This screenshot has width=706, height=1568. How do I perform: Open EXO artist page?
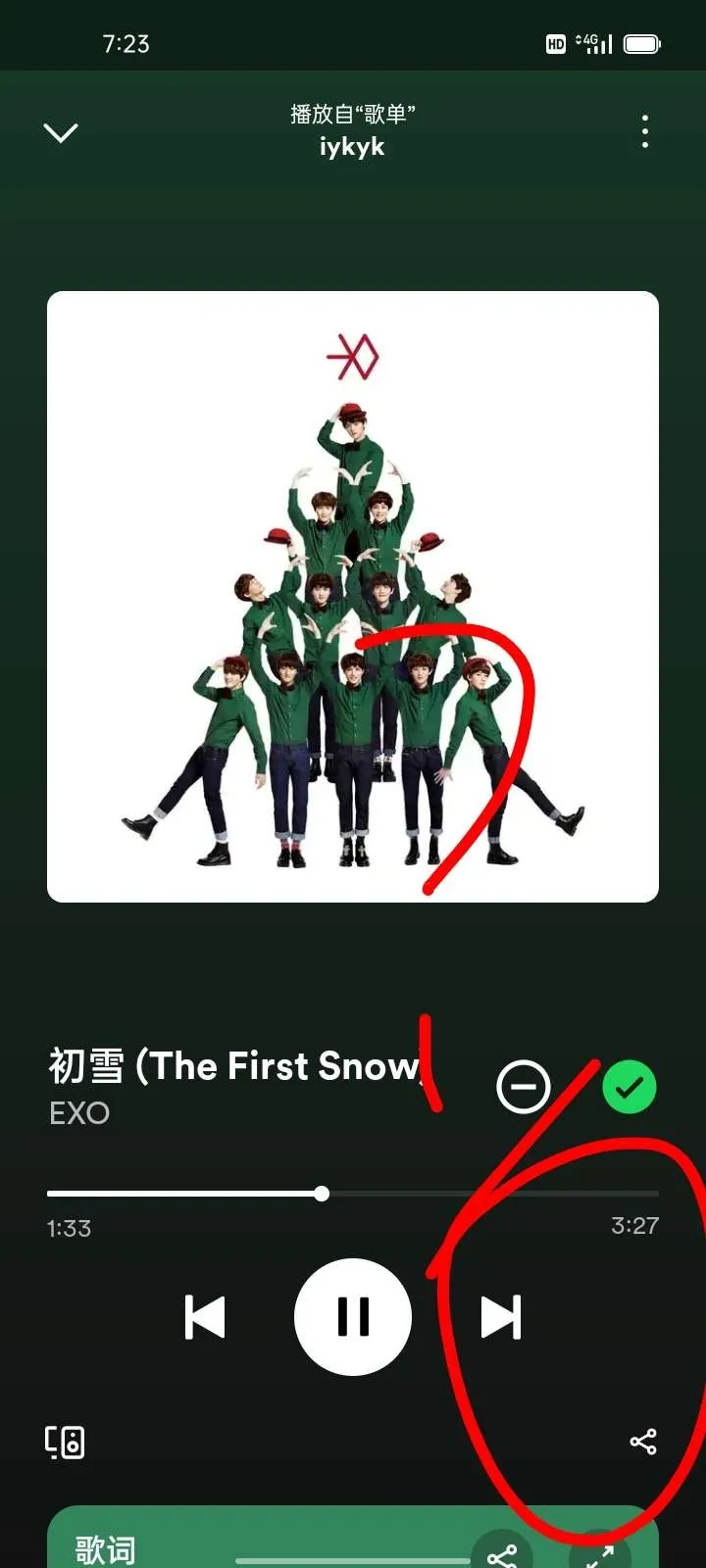pos(79,1113)
